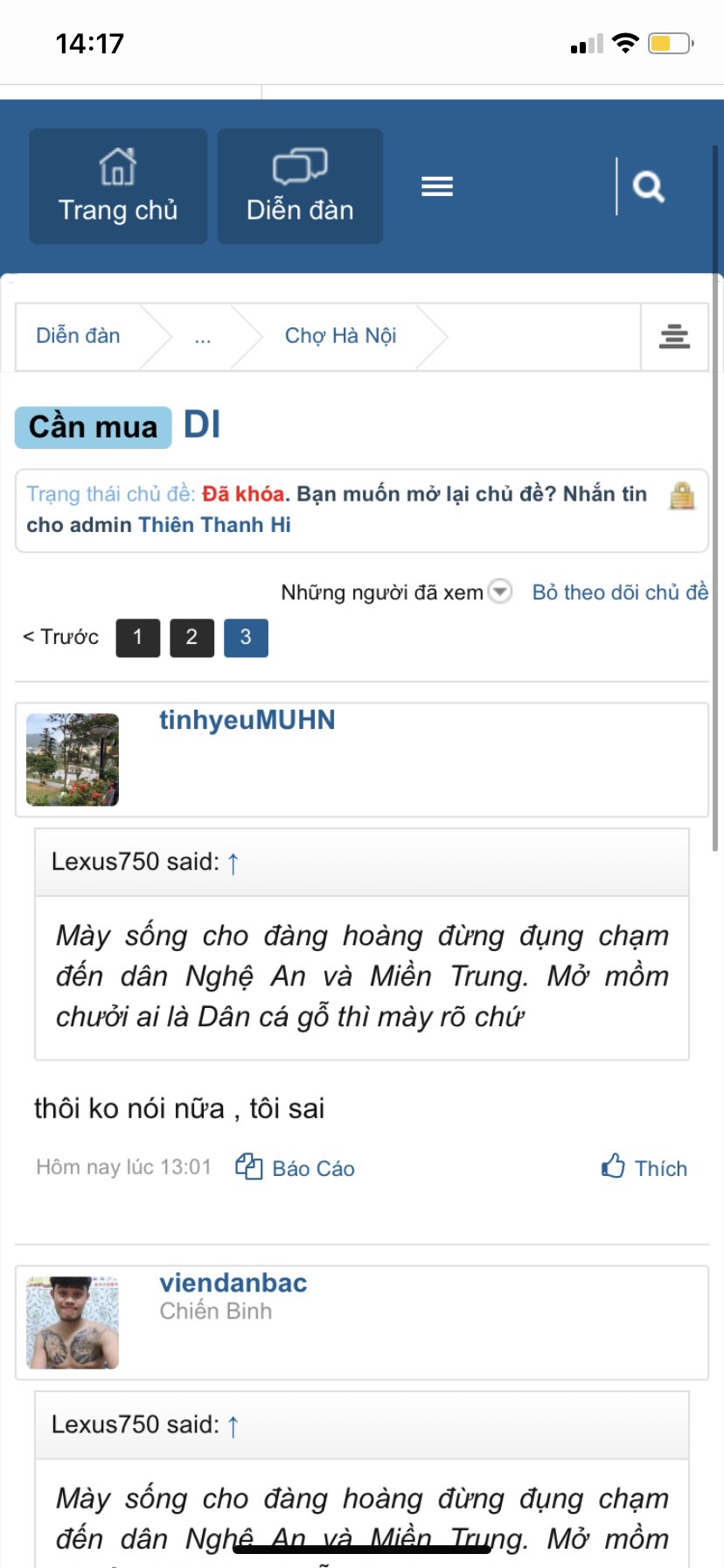Jump to page 1 of the thread
This screenshot has width=724, height=1568.
pyautogui.click(x=138, y=637)
